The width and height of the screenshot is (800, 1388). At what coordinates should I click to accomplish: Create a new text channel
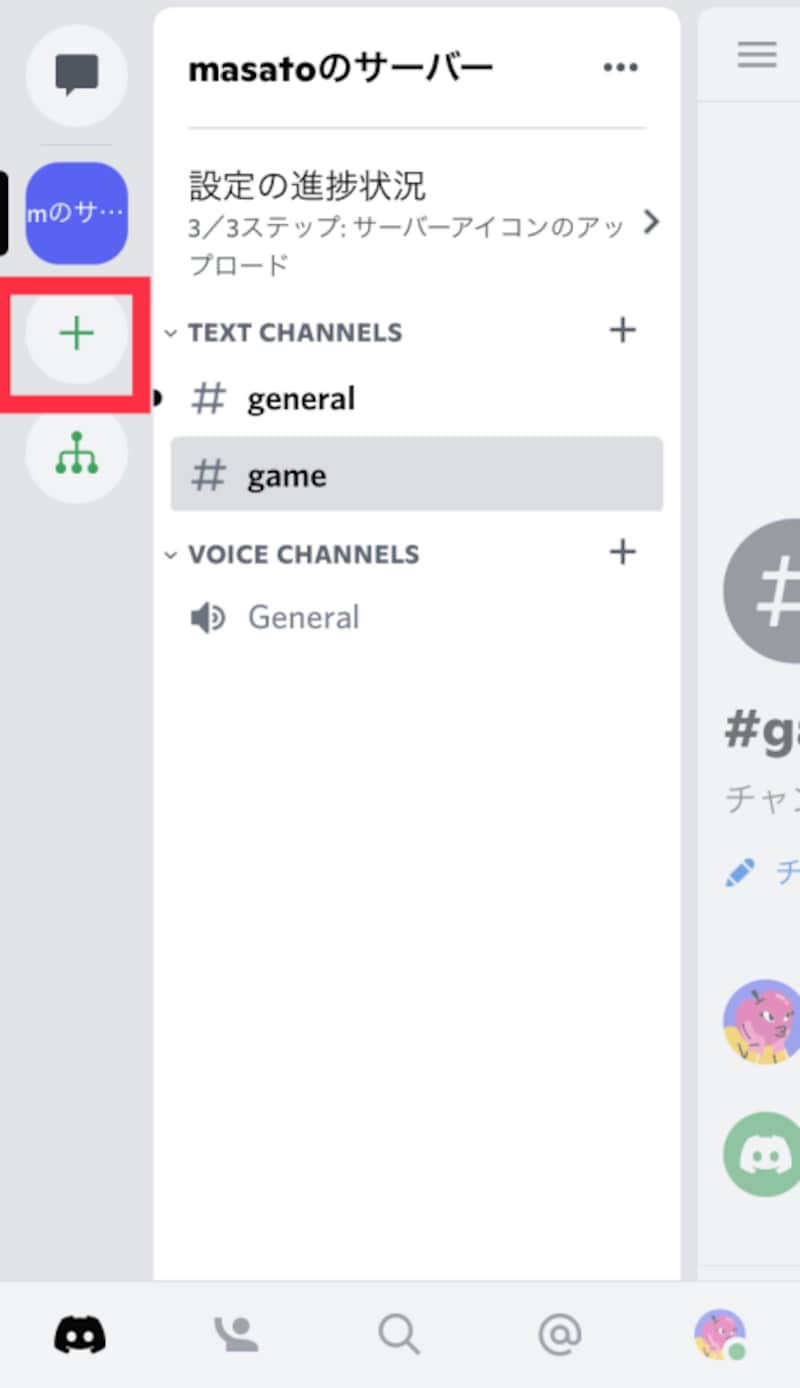point(622,330)
